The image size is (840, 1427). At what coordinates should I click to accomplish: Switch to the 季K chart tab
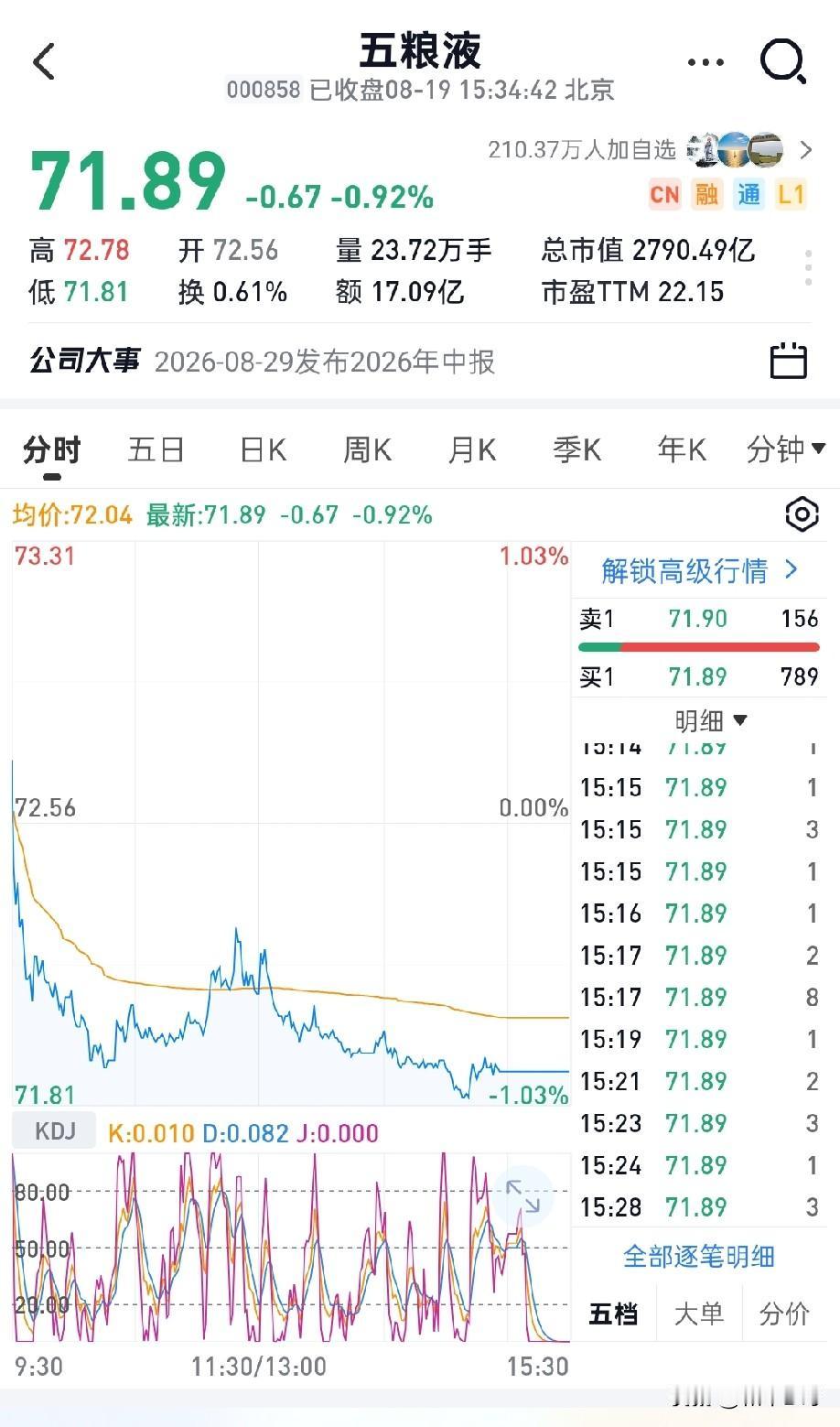click(x=576, y=449)
